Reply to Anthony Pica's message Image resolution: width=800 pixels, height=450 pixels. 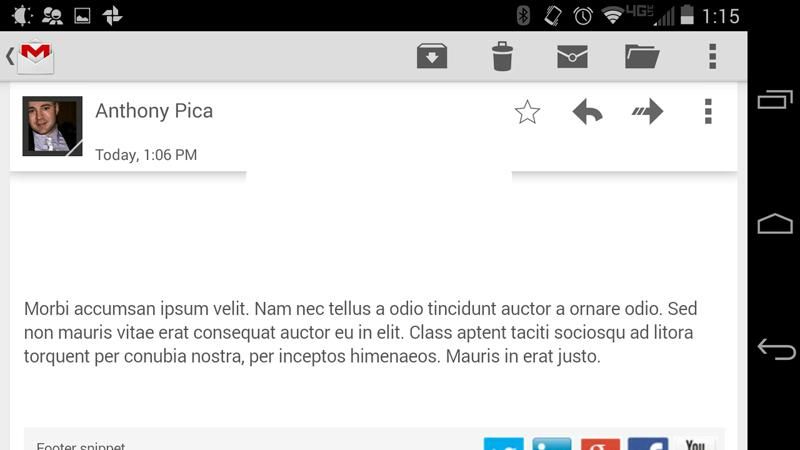point(587,112)
